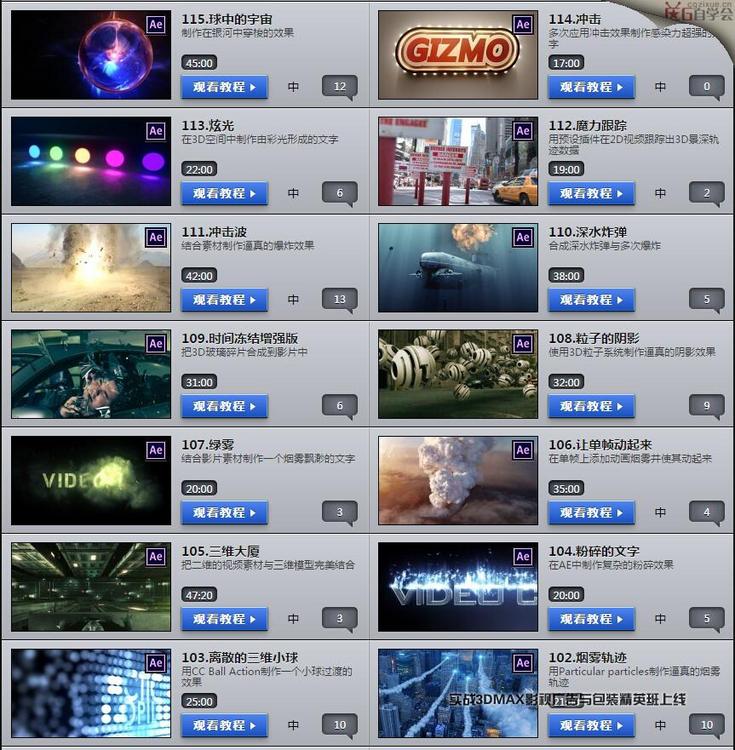Viewport: 735px width, 750px height.
Task: Watch tutorial 110 深水炸弹
Action: (x=591, y=300)
